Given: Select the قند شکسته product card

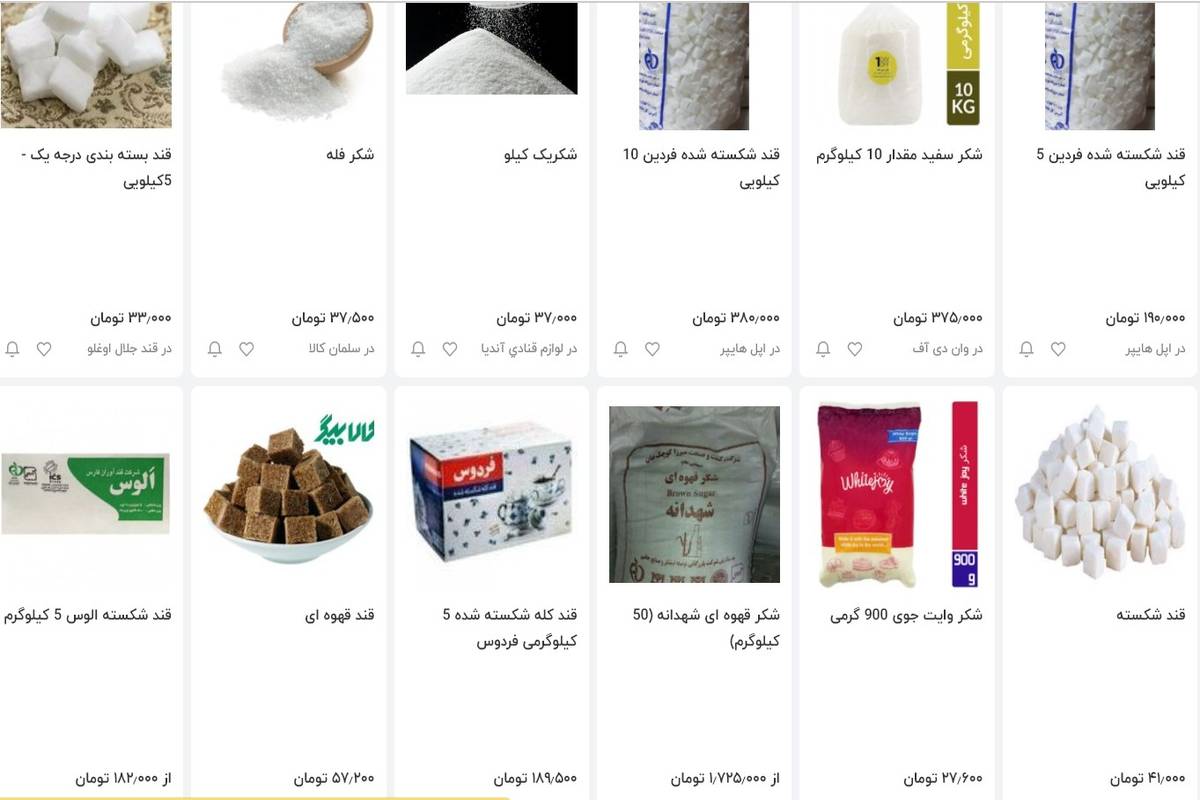Looking at the screenshot, I should [x=1150, y=615].
